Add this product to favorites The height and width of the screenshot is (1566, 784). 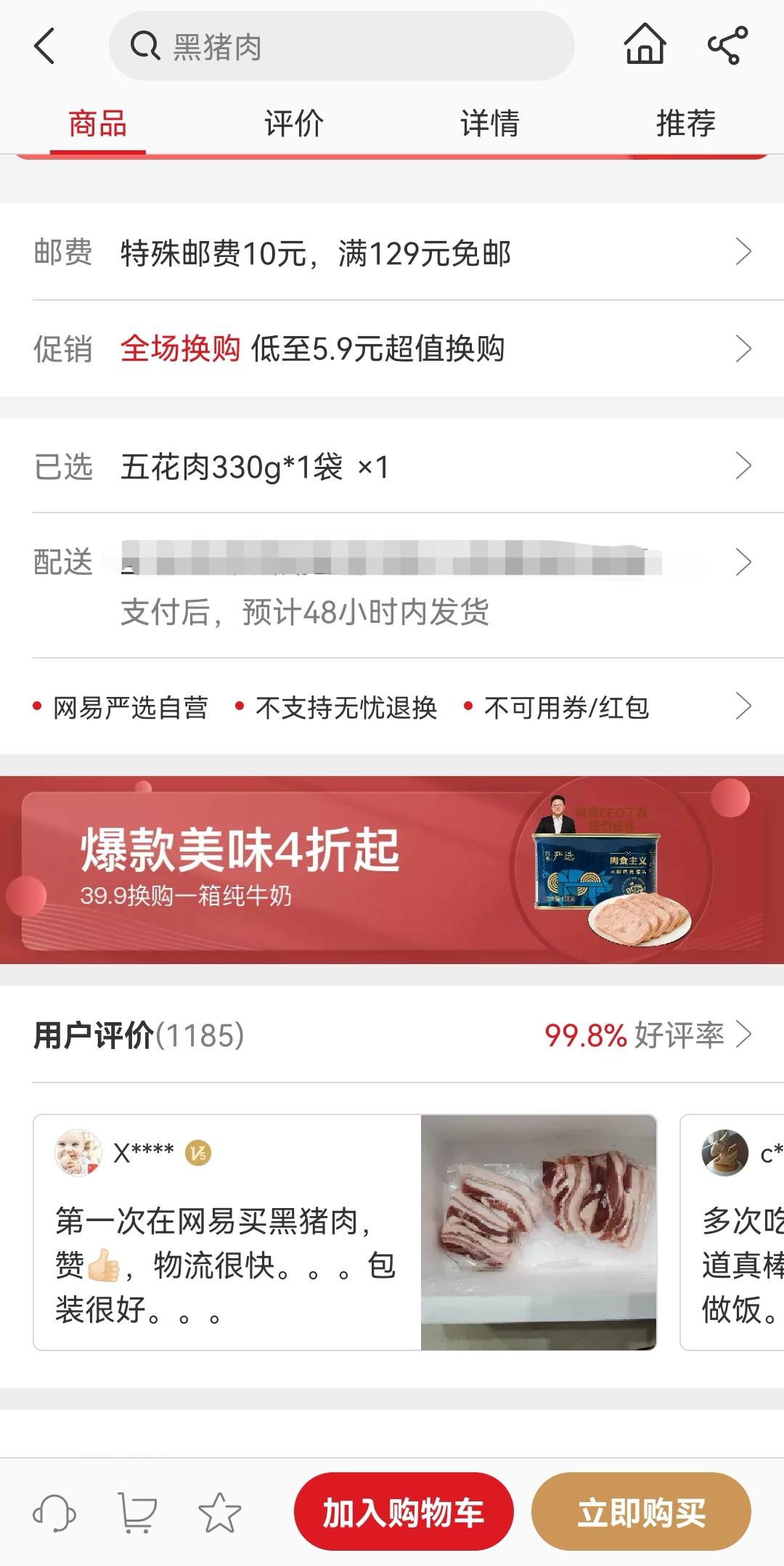click(219, 1514)
